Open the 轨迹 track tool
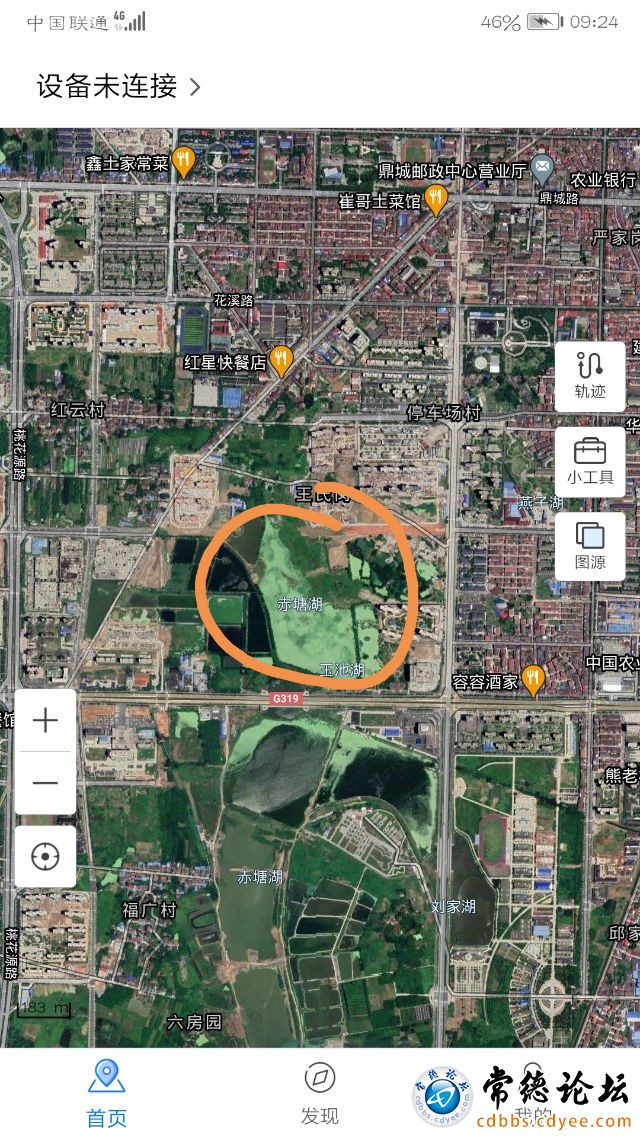Viewport: 640px width, 1137px height. coord(590,376)
